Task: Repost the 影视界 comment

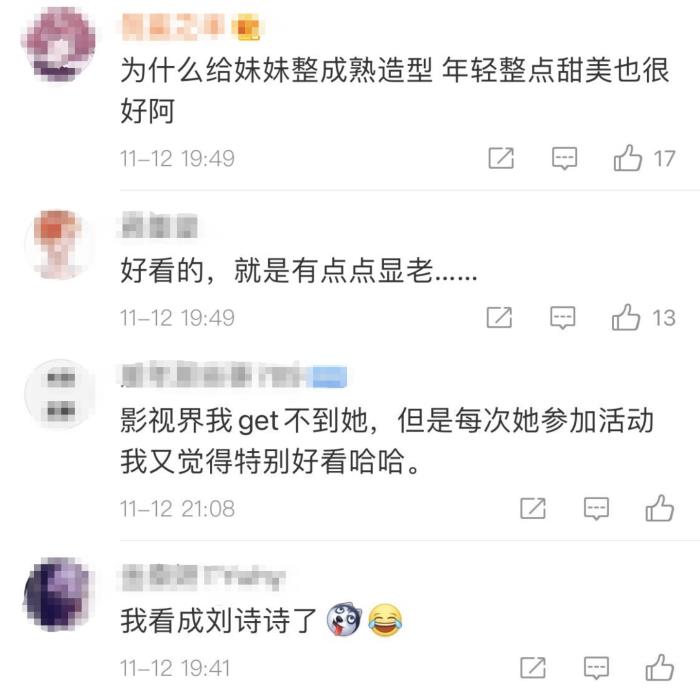Action: coord(533,508)
